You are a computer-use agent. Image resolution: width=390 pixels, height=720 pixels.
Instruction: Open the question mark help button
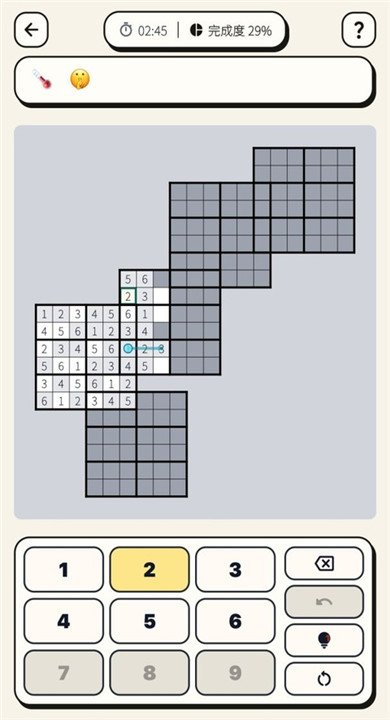358,30
